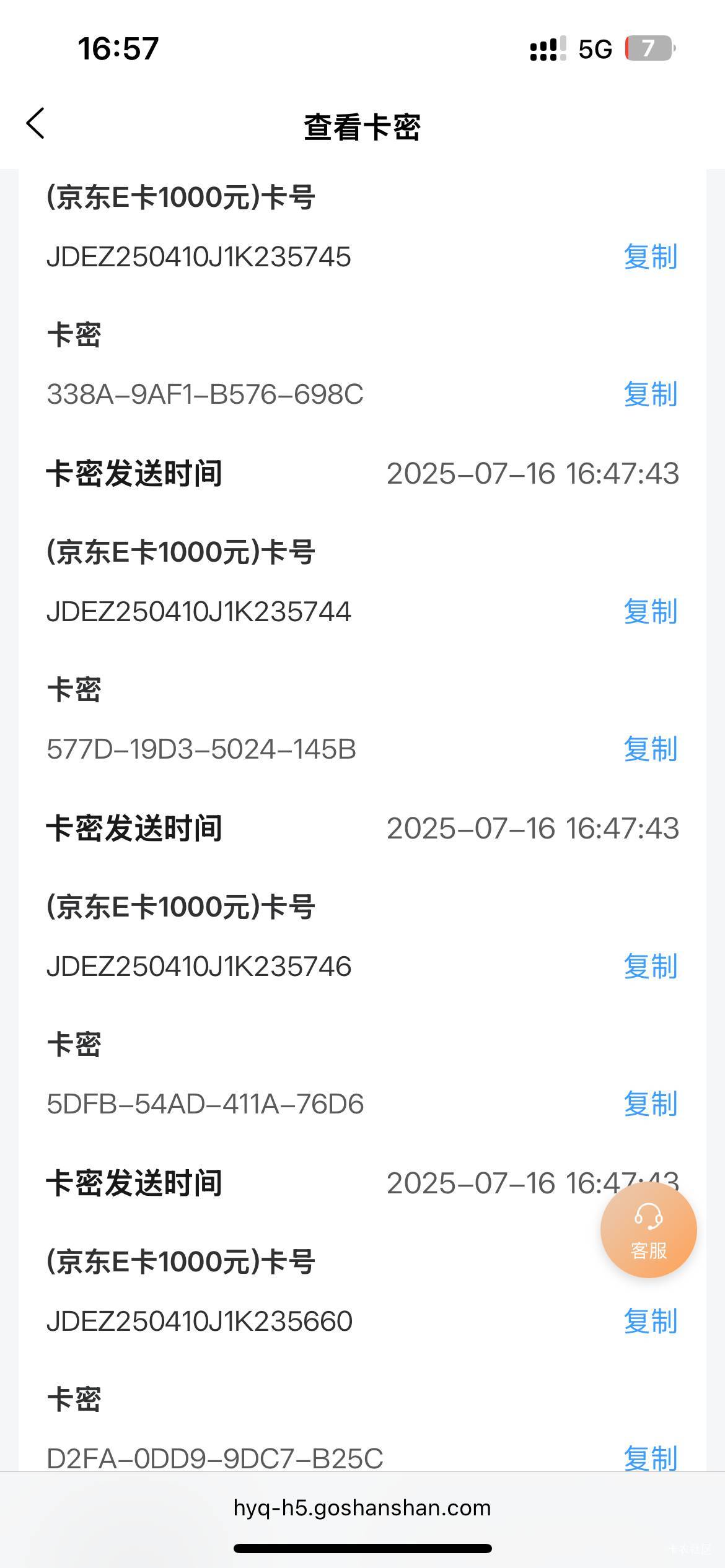Viewport: 725px width, 1568px height.
Task: Copy card secret 5DFB-54AD-411A-76D6
Action: (x=650, y=1104)
